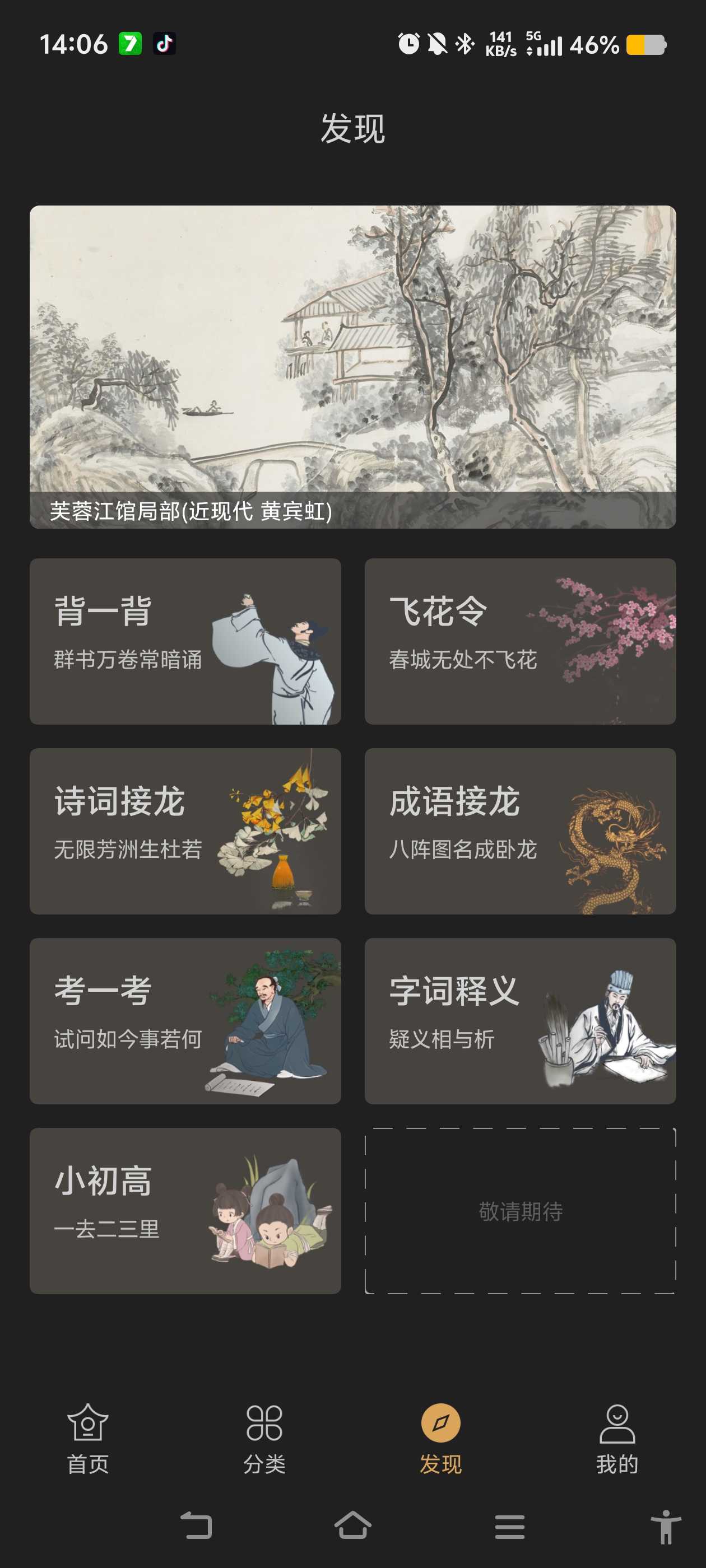Image resolution: width=706 pixels, height=1568 pixels.
Task: Start the 飞花令 game
Action: [x=520, y=641]
